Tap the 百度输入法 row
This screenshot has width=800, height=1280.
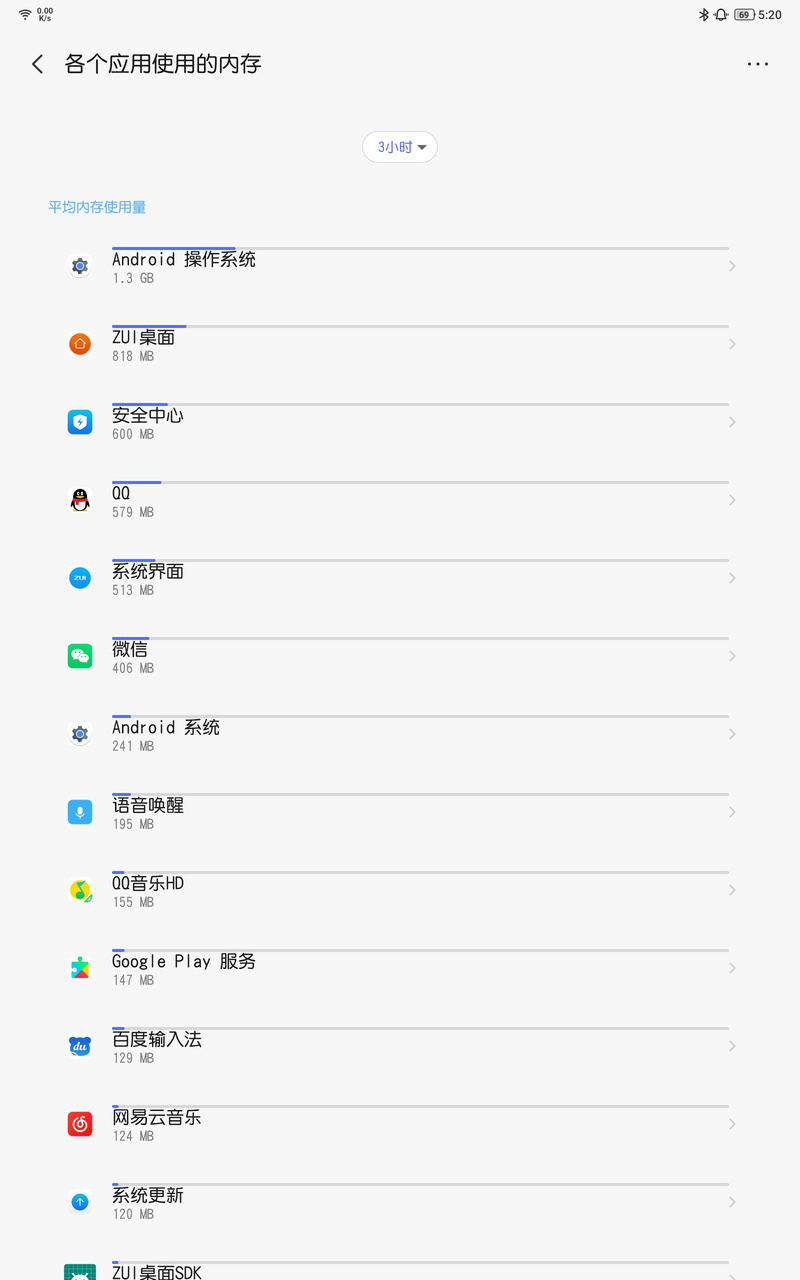pos(400,1046)
